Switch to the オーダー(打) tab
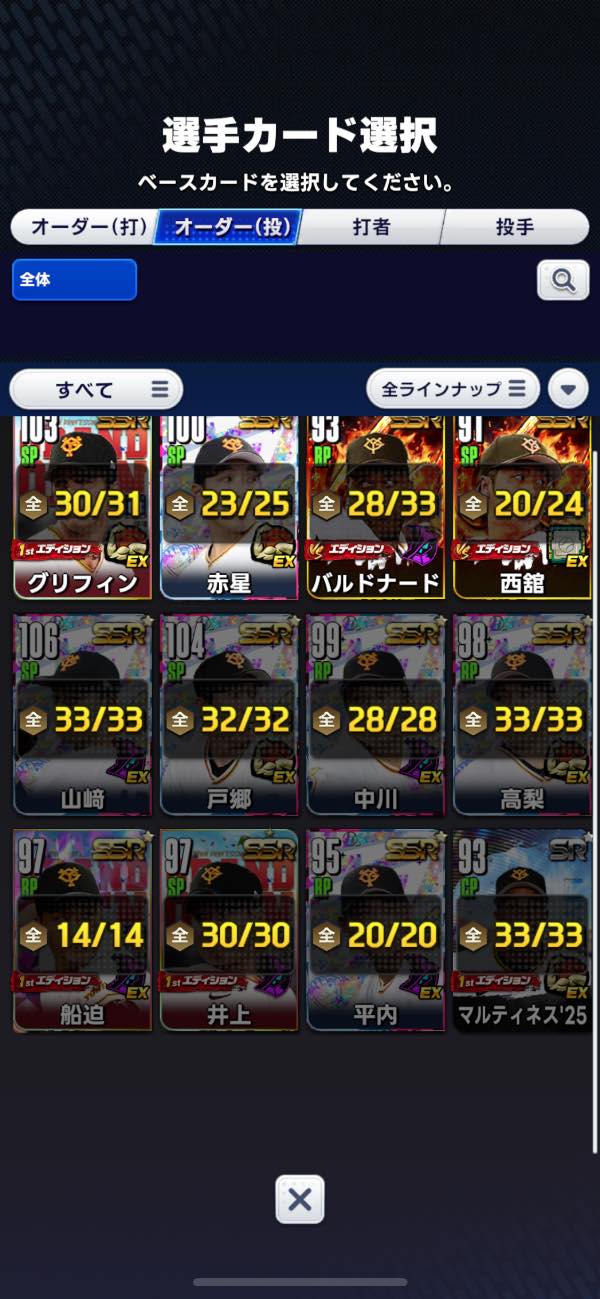Screen dimensions: 600x1299 [x=82, y=227]
